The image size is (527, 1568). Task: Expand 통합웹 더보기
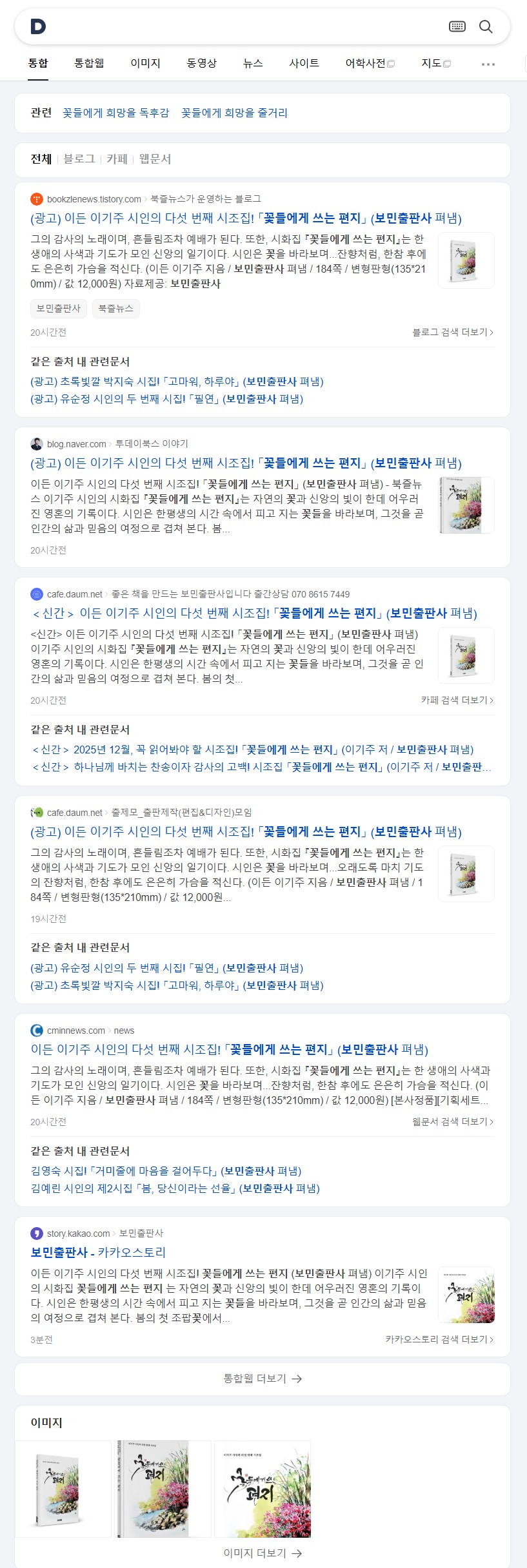click(x=263, y=1379)
